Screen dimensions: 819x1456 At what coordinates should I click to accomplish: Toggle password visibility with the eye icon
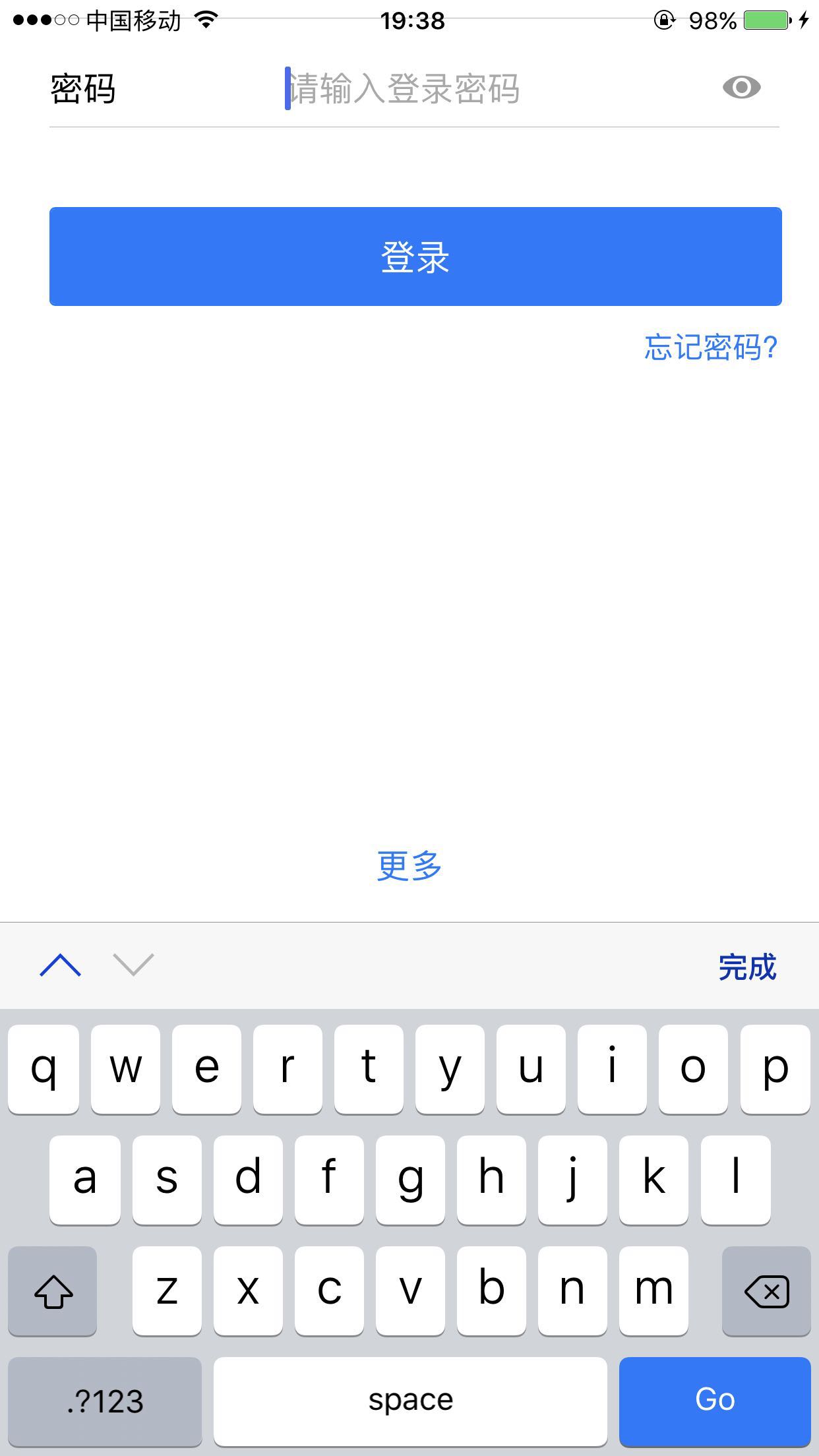tap(741, 88)
